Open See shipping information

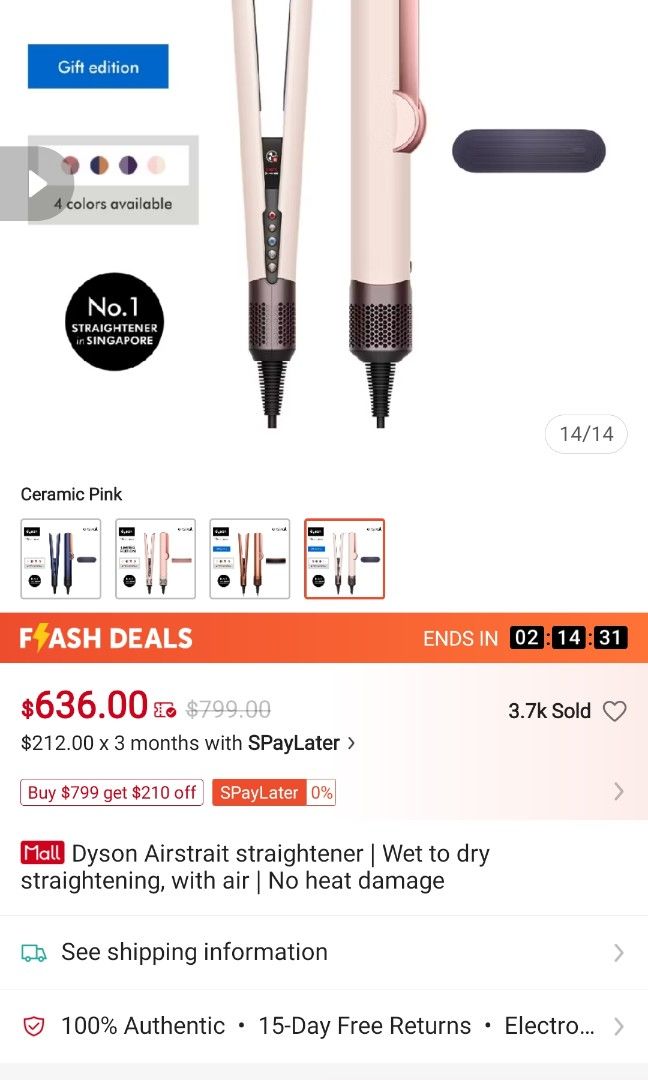click(323, 952)
